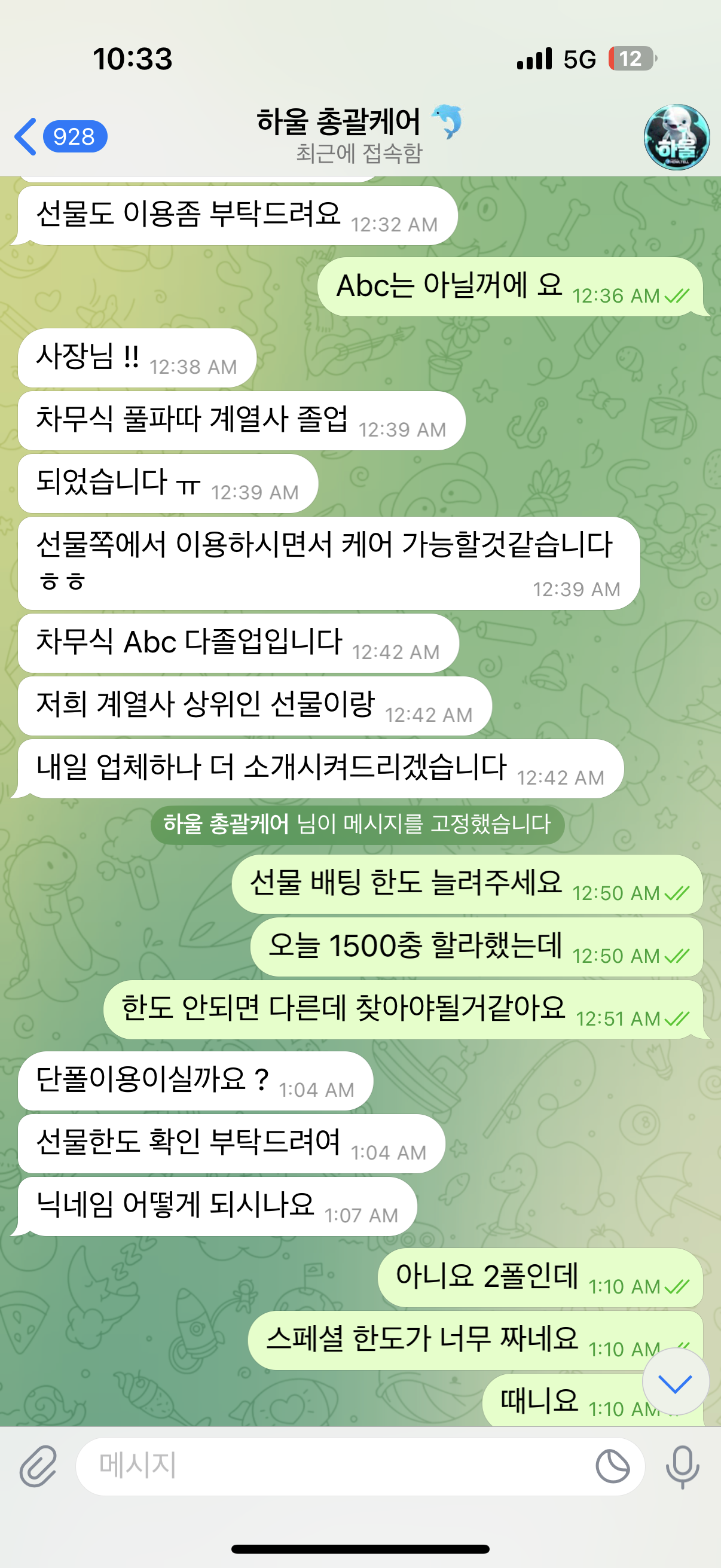The width and height of the screenshot is (721, 1568).
Task: Open the sticker panel icon
Action: (x=612, y=1466)
